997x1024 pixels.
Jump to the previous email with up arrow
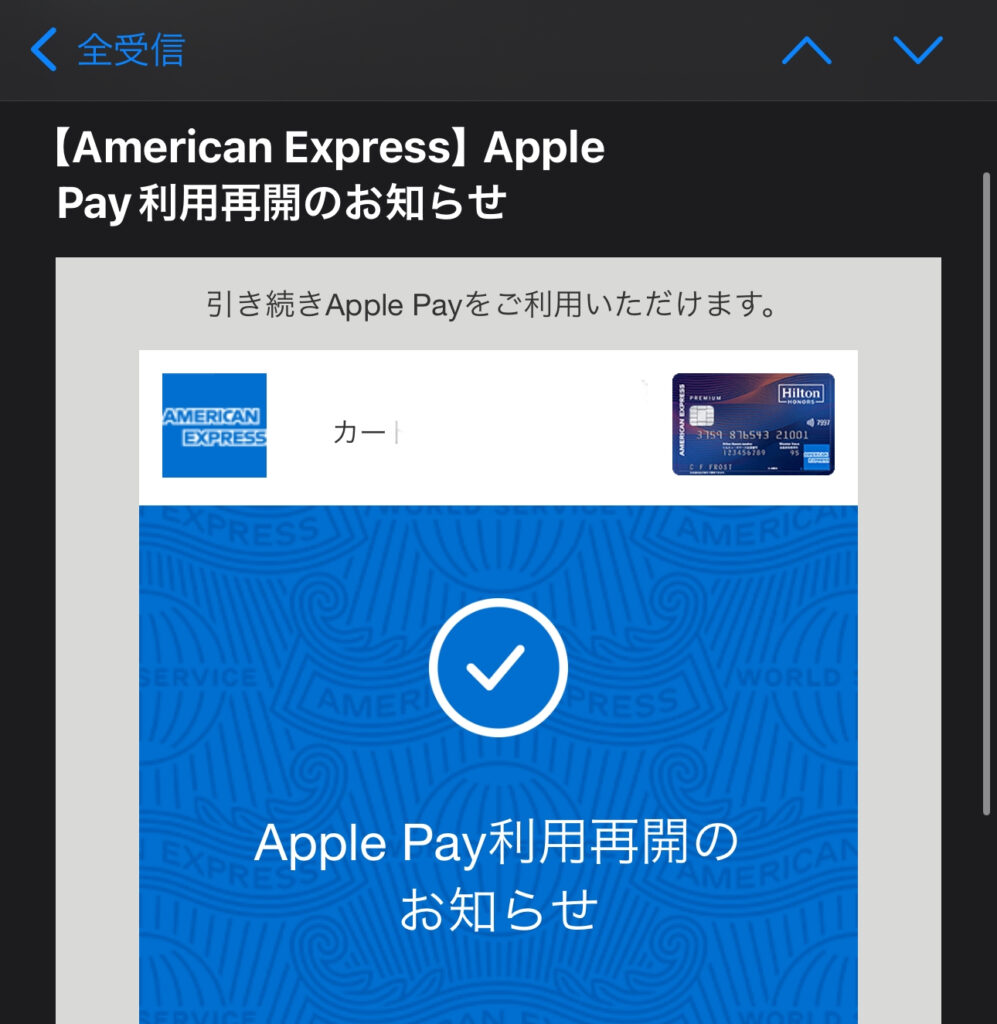806,50
